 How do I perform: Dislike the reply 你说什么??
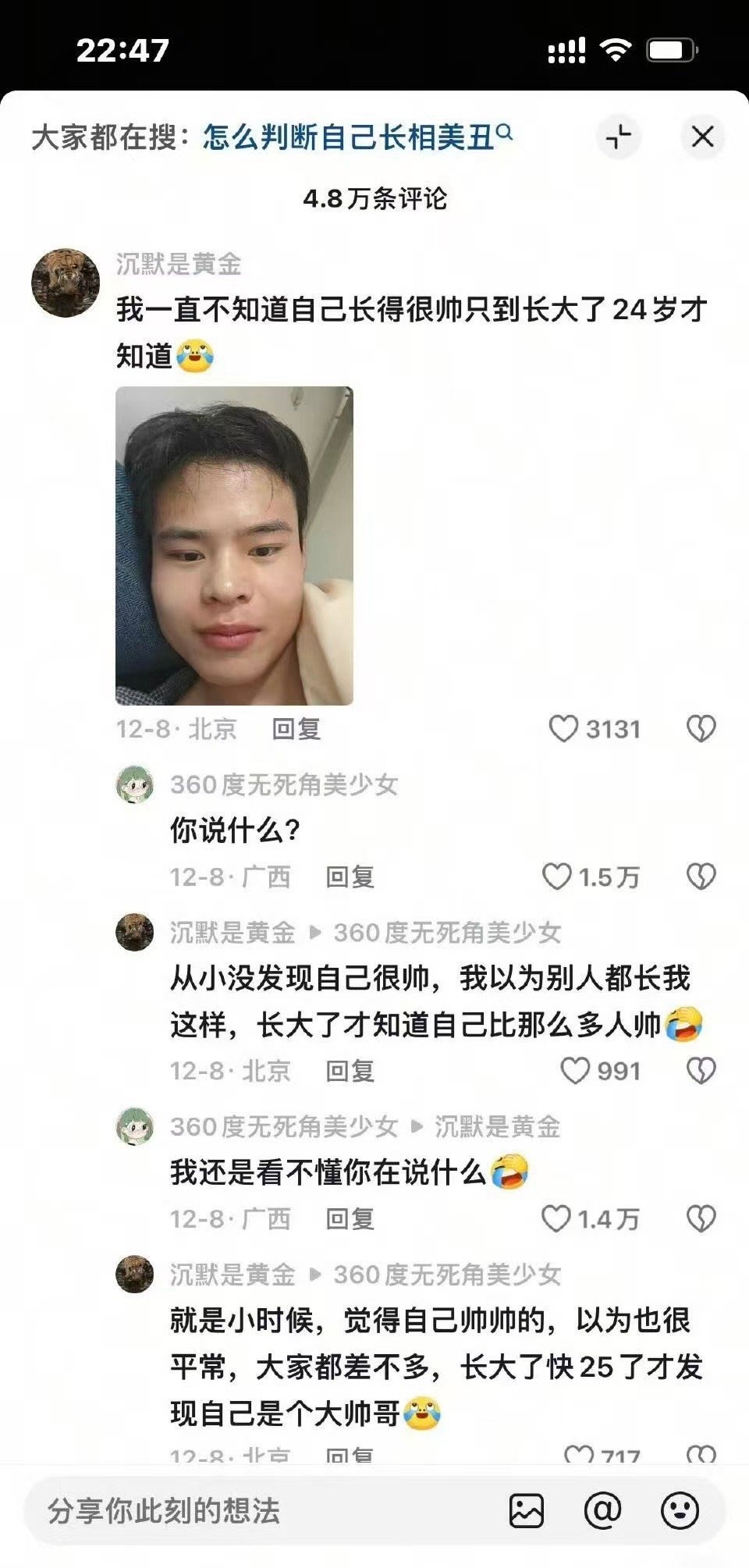701,876
